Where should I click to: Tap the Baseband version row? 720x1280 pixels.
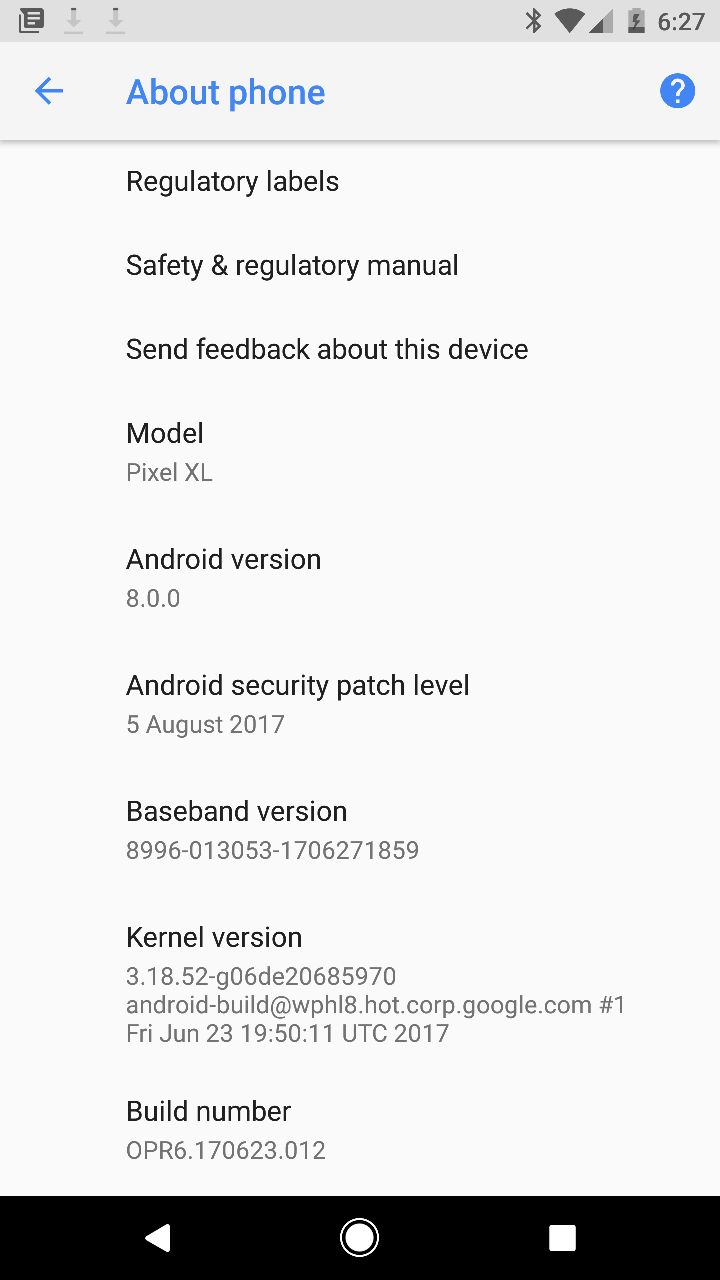(360, 831)
